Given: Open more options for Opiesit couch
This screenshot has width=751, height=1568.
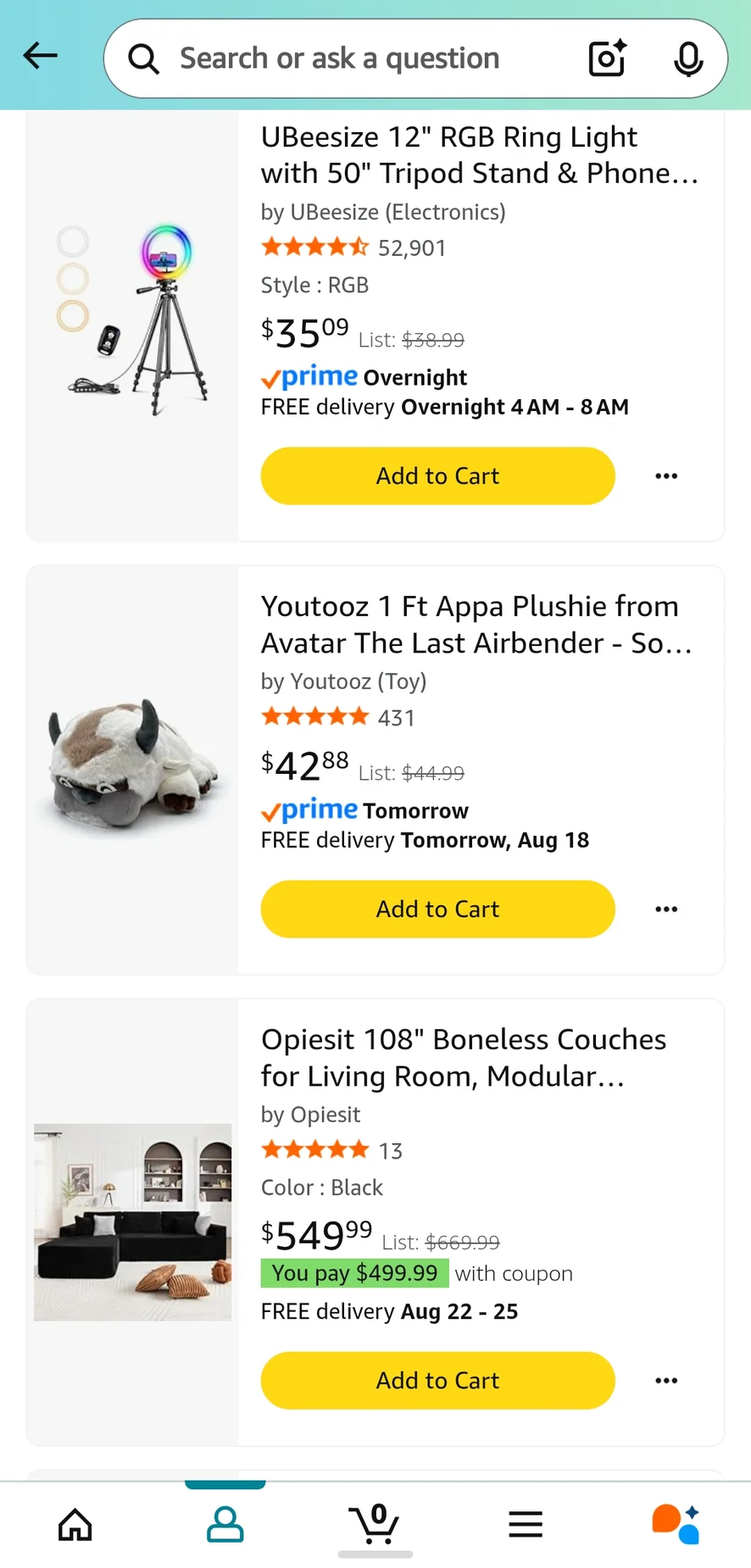Looking at the screenshot, I should pos(666,1381).
